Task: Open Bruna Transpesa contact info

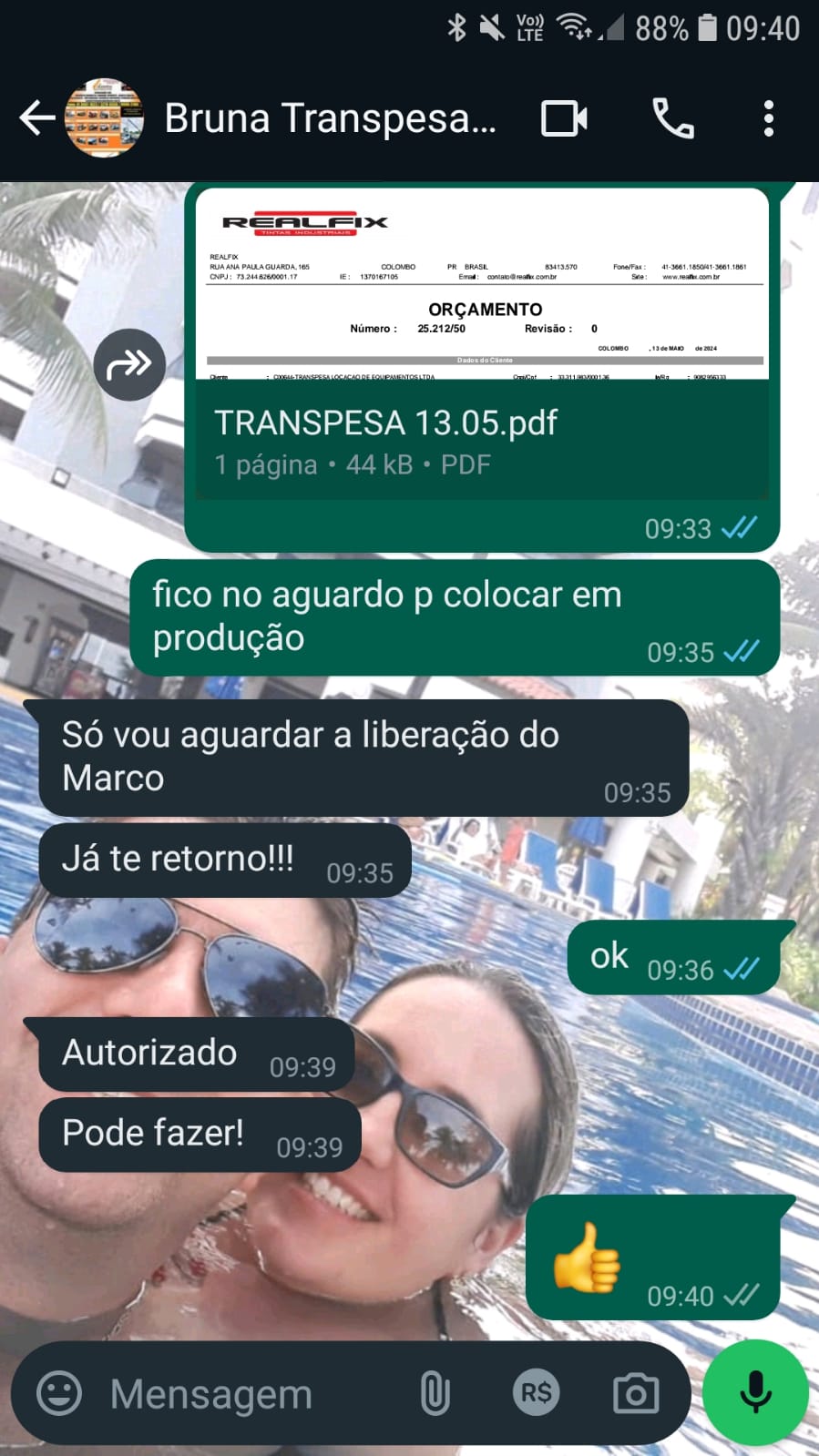Action: pyautogui.click(x=330, y=118)
